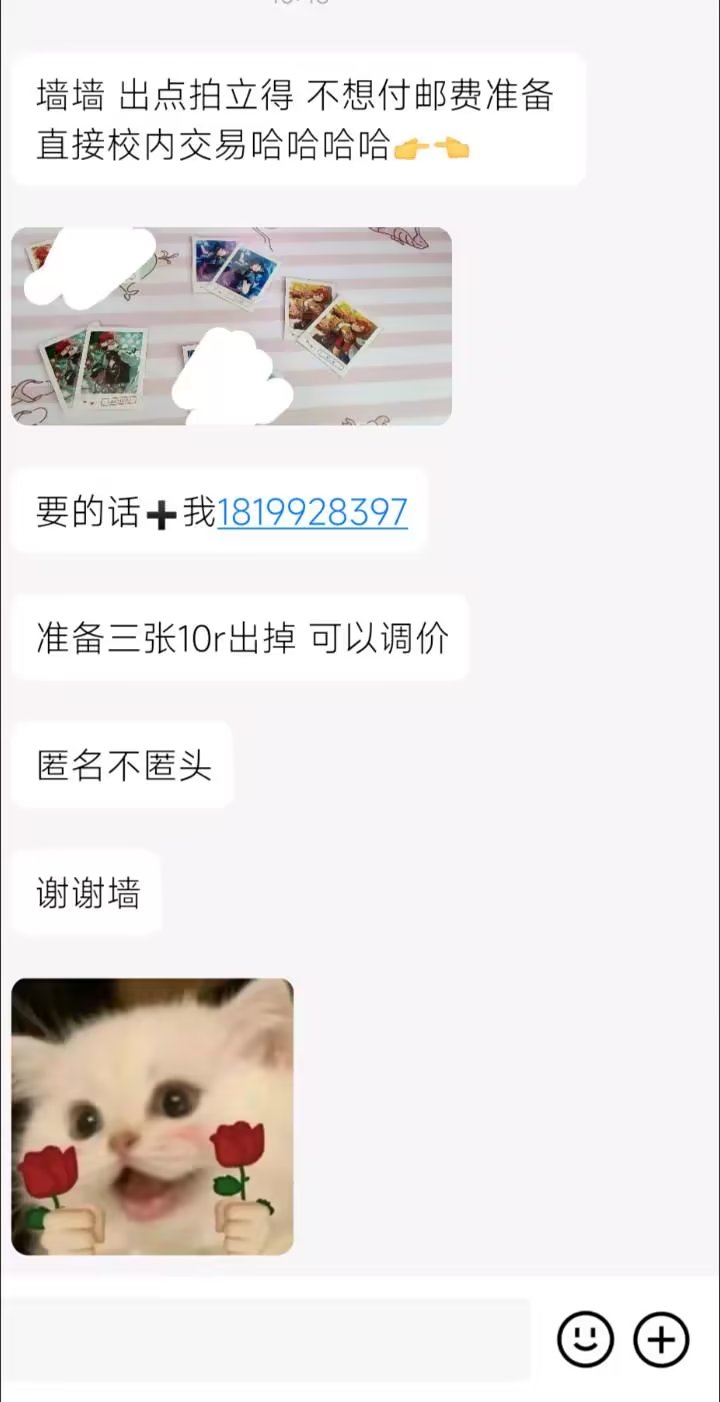The height and width of the screenshot is (1402, 720).
Task: Open the polaroid photo in the chat
Action: pyautogui.click(x=231, y=326)
